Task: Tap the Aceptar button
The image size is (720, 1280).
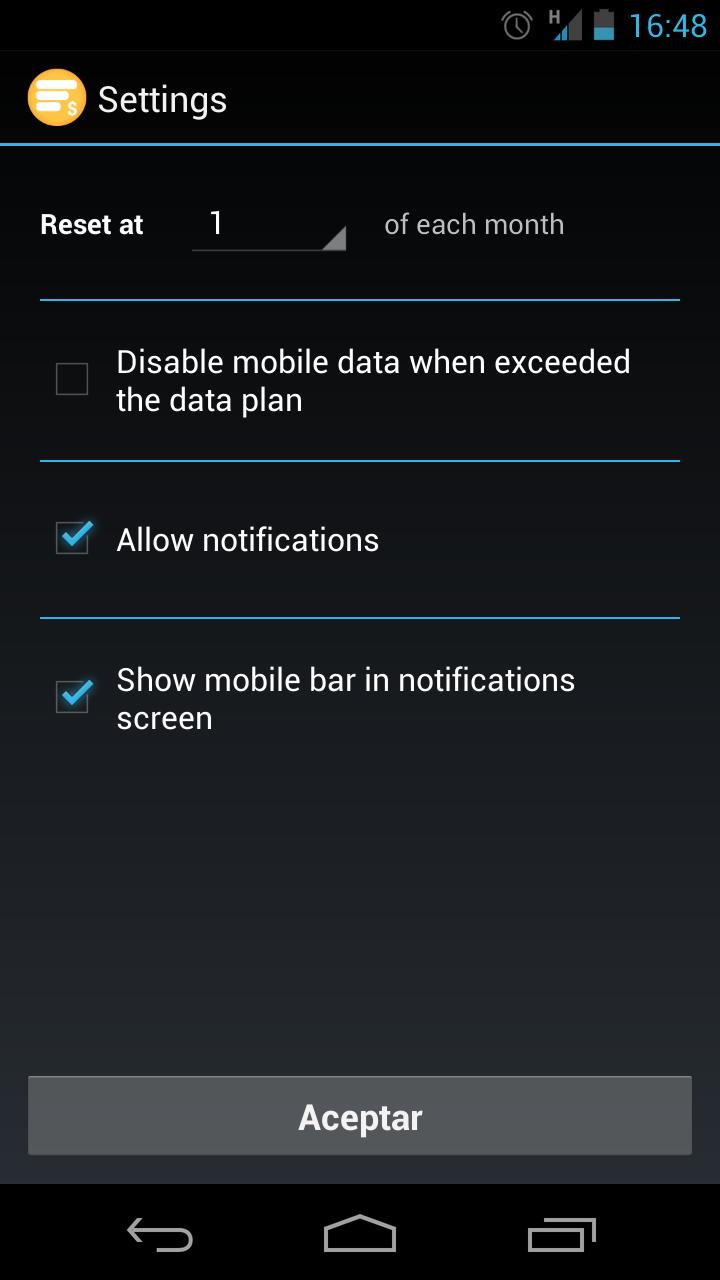Action: coord(360,1117)
